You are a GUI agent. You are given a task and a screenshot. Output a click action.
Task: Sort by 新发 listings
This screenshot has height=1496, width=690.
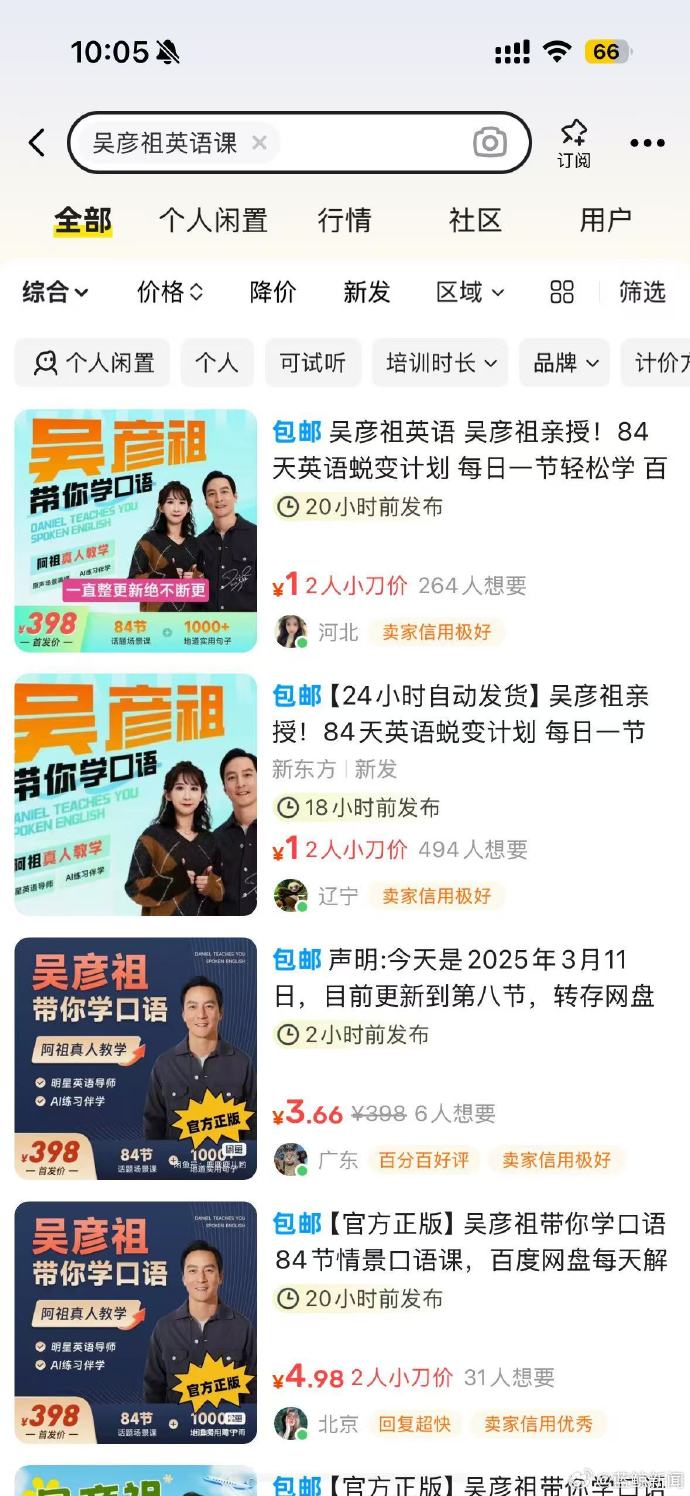[x=367, y=292]
